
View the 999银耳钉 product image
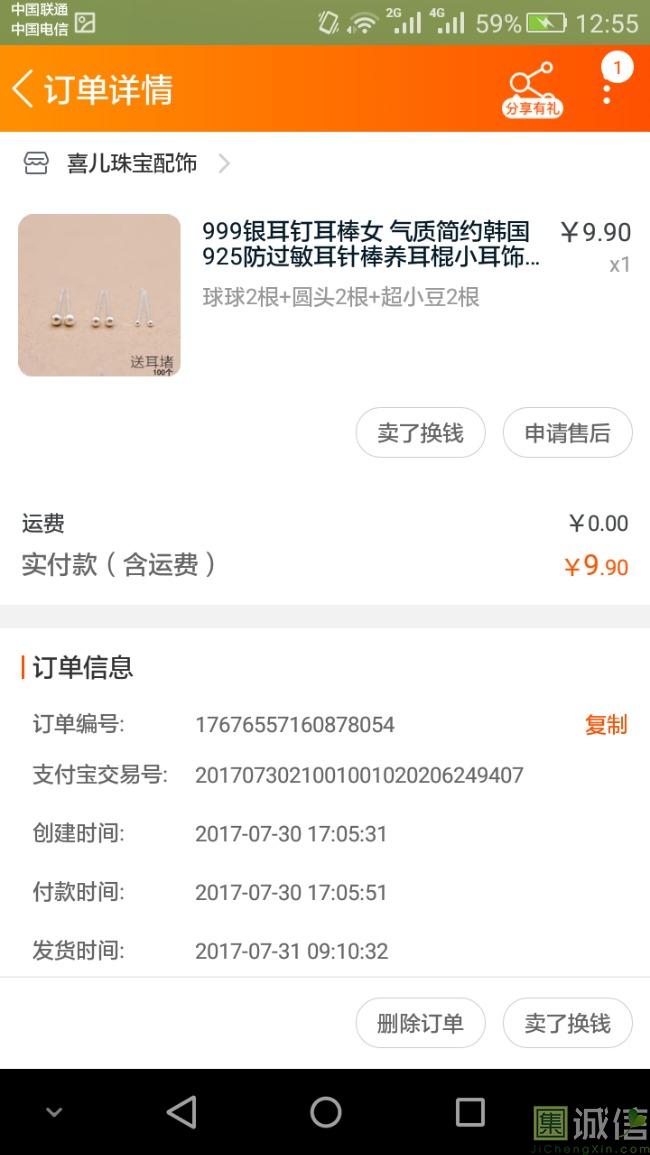99,295
